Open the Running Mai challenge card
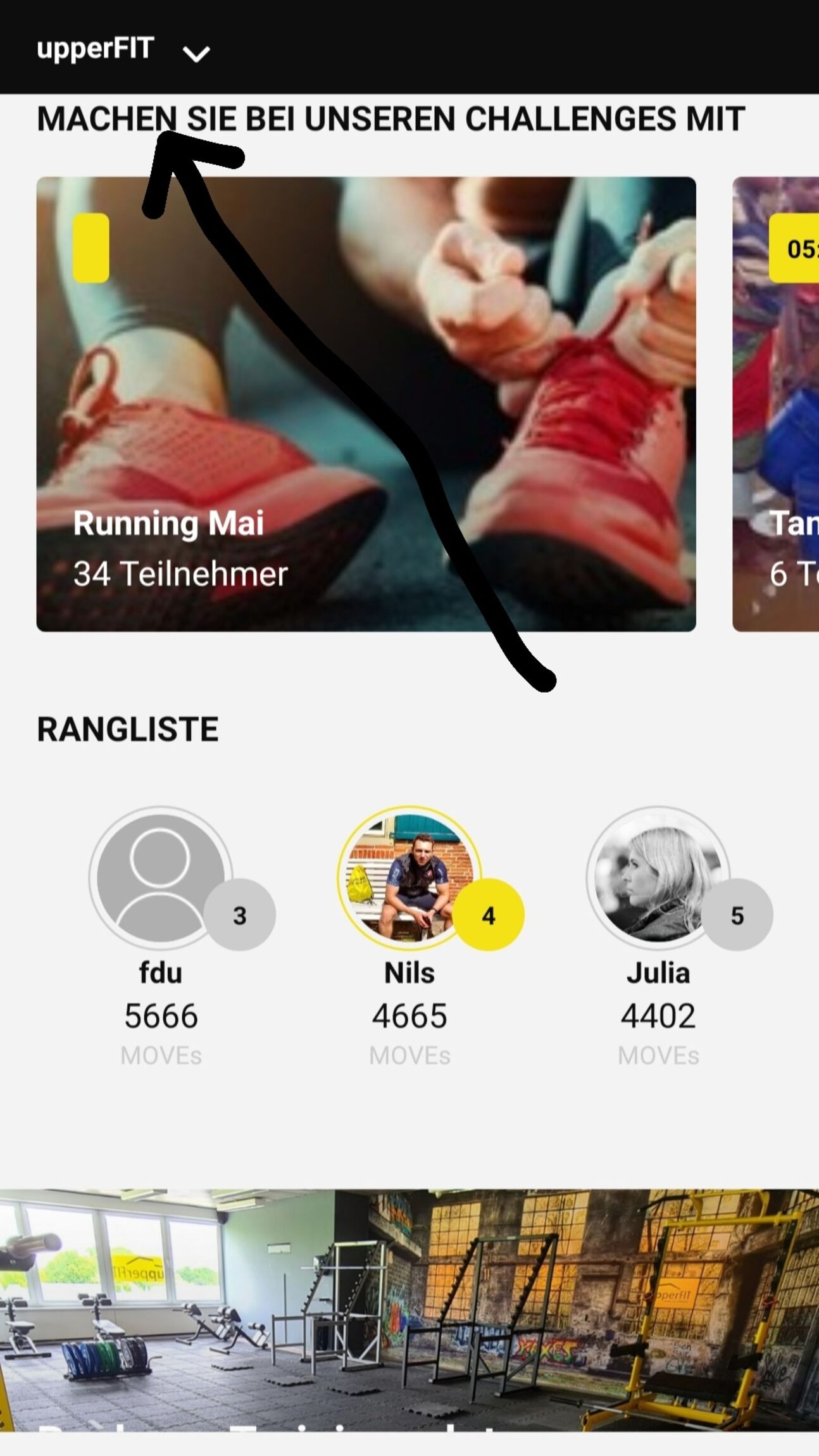 tap(366, 404)
